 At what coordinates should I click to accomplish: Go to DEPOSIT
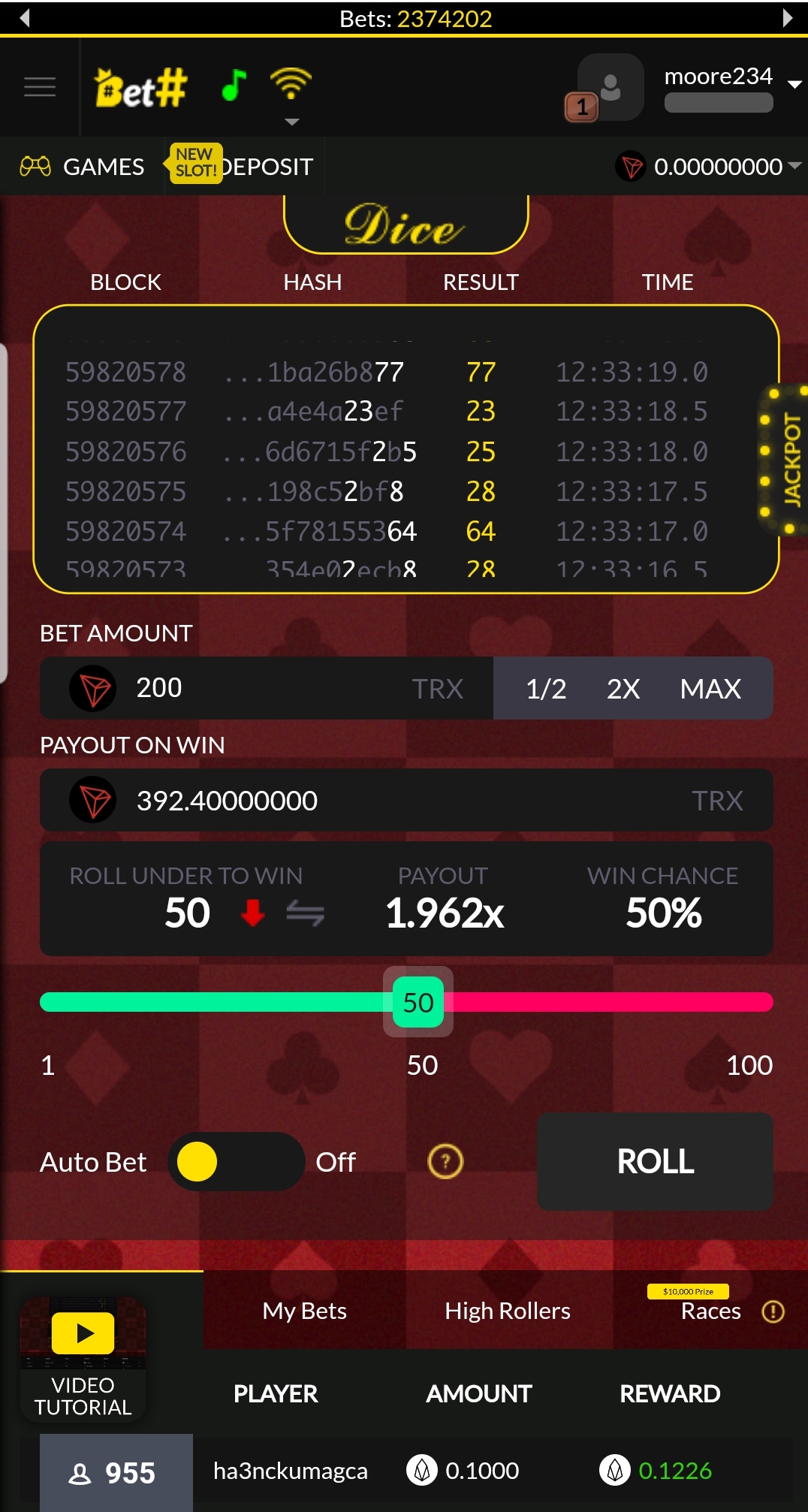click(x=268, y=167)
